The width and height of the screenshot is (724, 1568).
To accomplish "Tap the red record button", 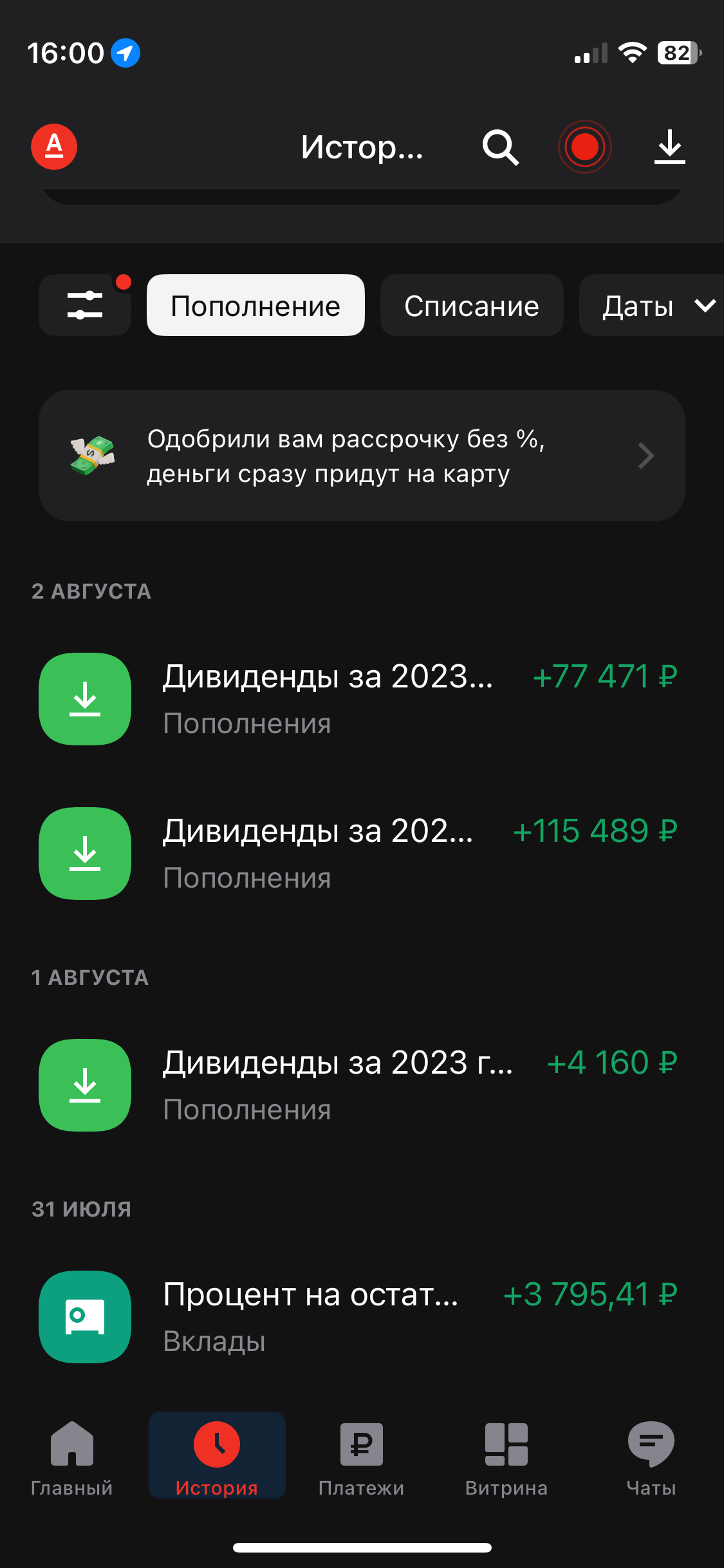I will point(584,147).
